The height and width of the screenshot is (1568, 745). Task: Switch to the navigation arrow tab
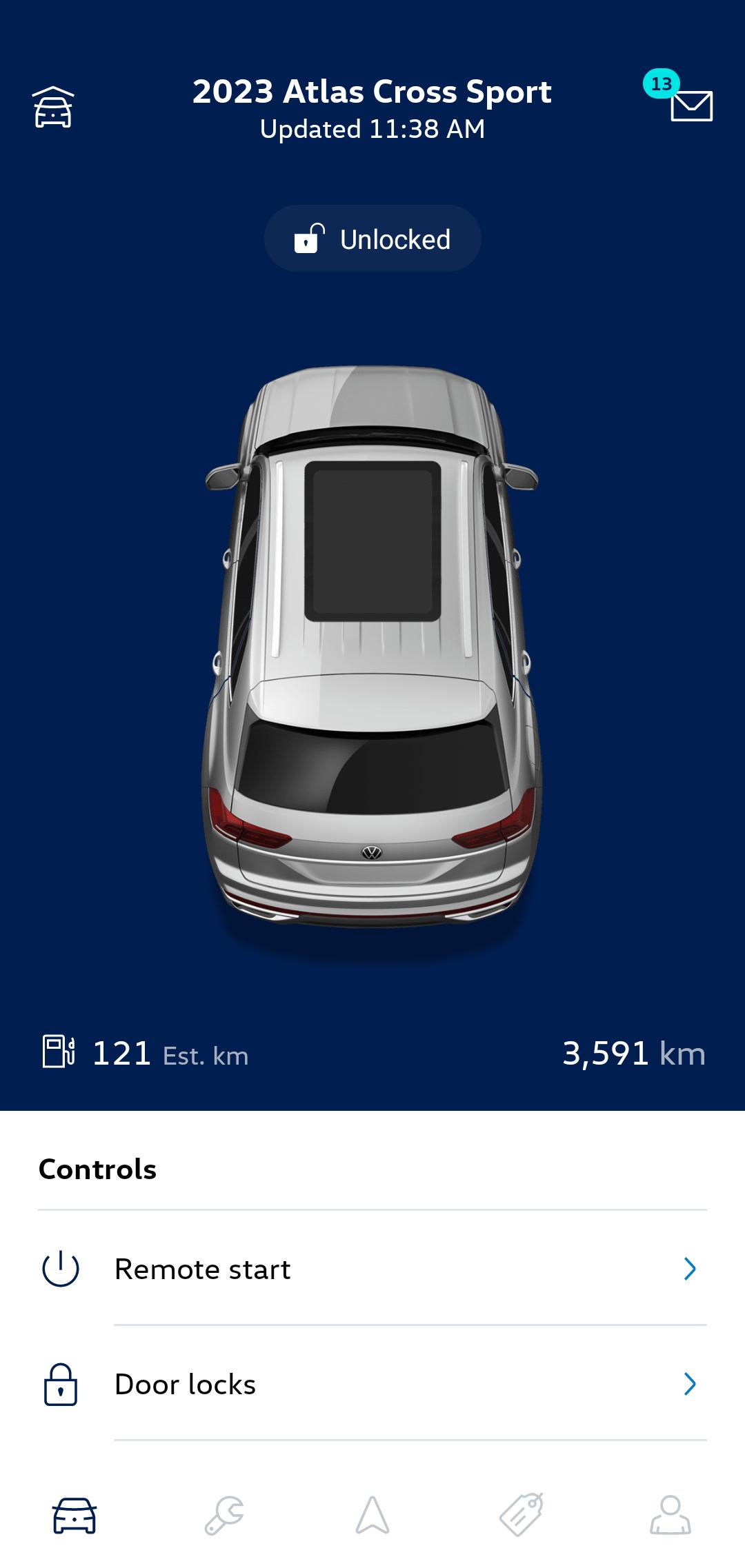(x=372, y=1516)
